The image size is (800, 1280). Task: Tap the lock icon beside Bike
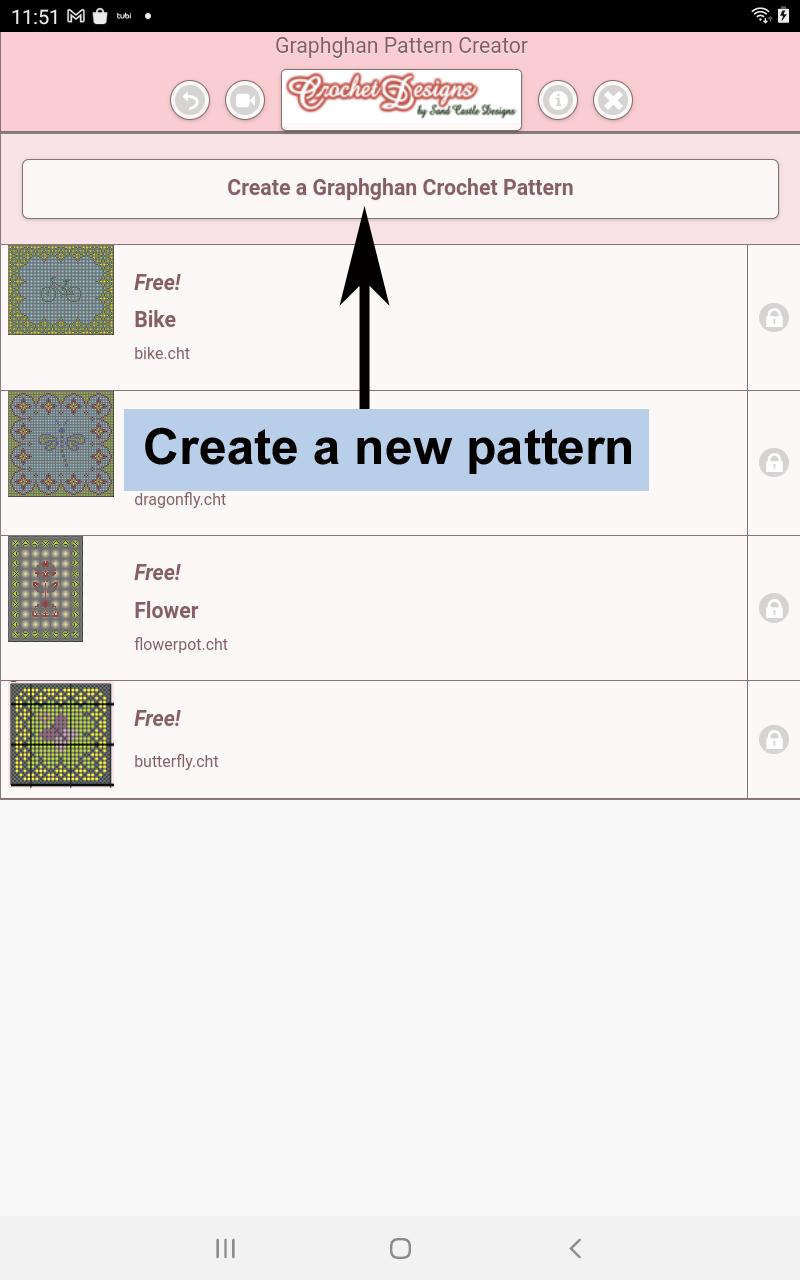[773, 318]
